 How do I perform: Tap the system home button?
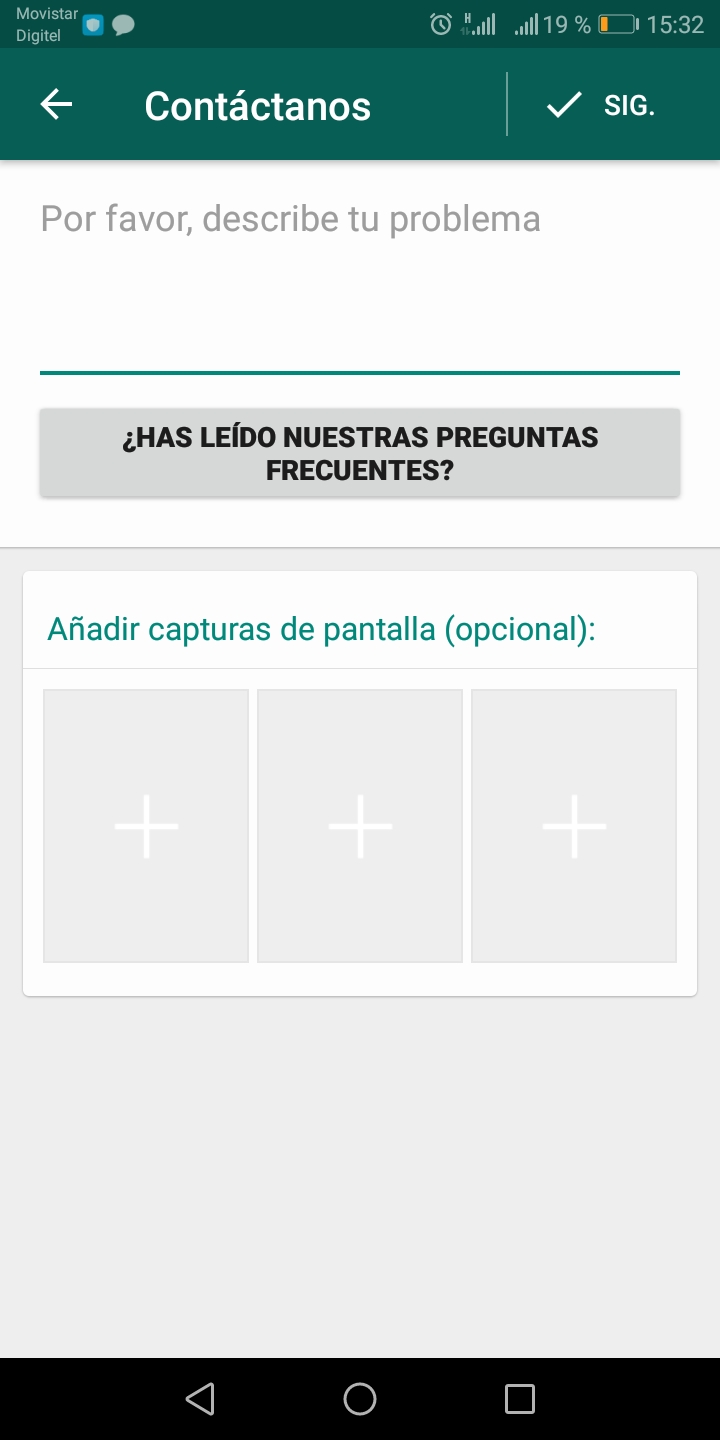click(x=360, y=1399)
